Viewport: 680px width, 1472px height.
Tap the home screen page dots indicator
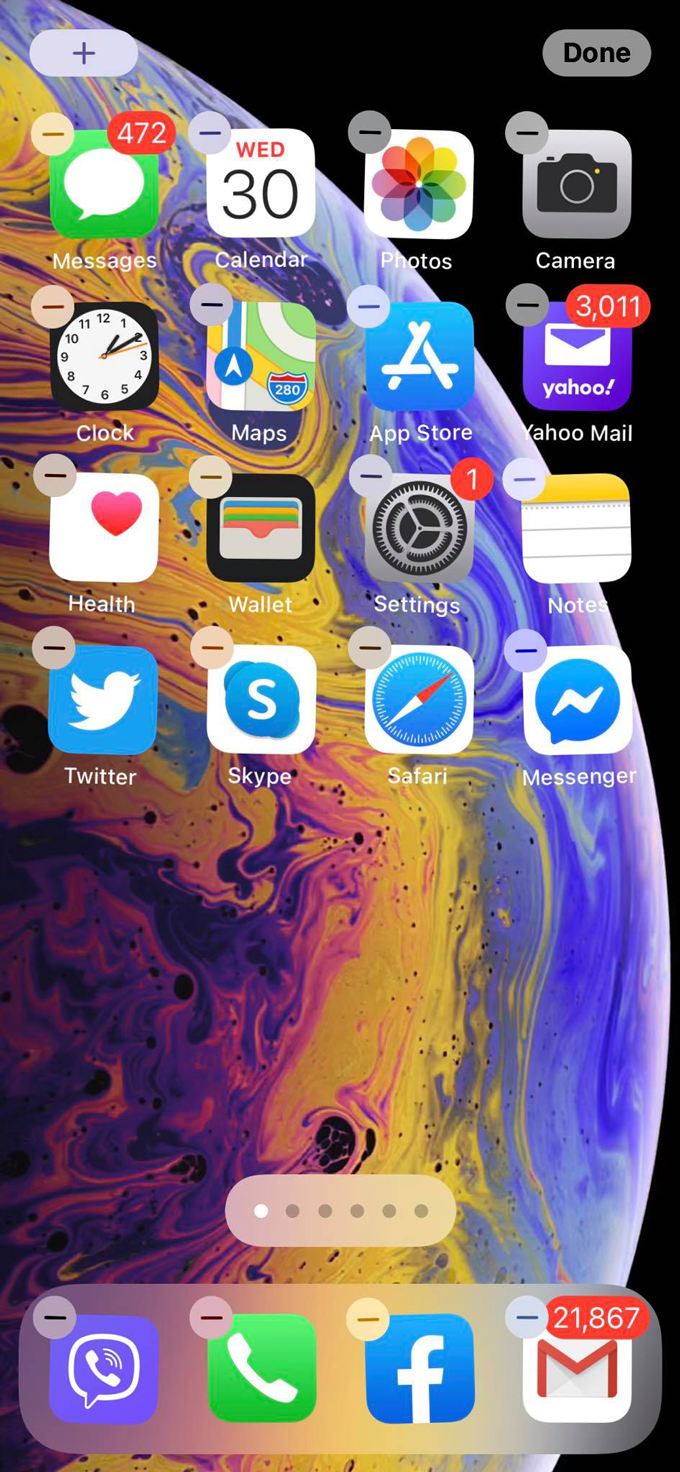coord(340,1211)
